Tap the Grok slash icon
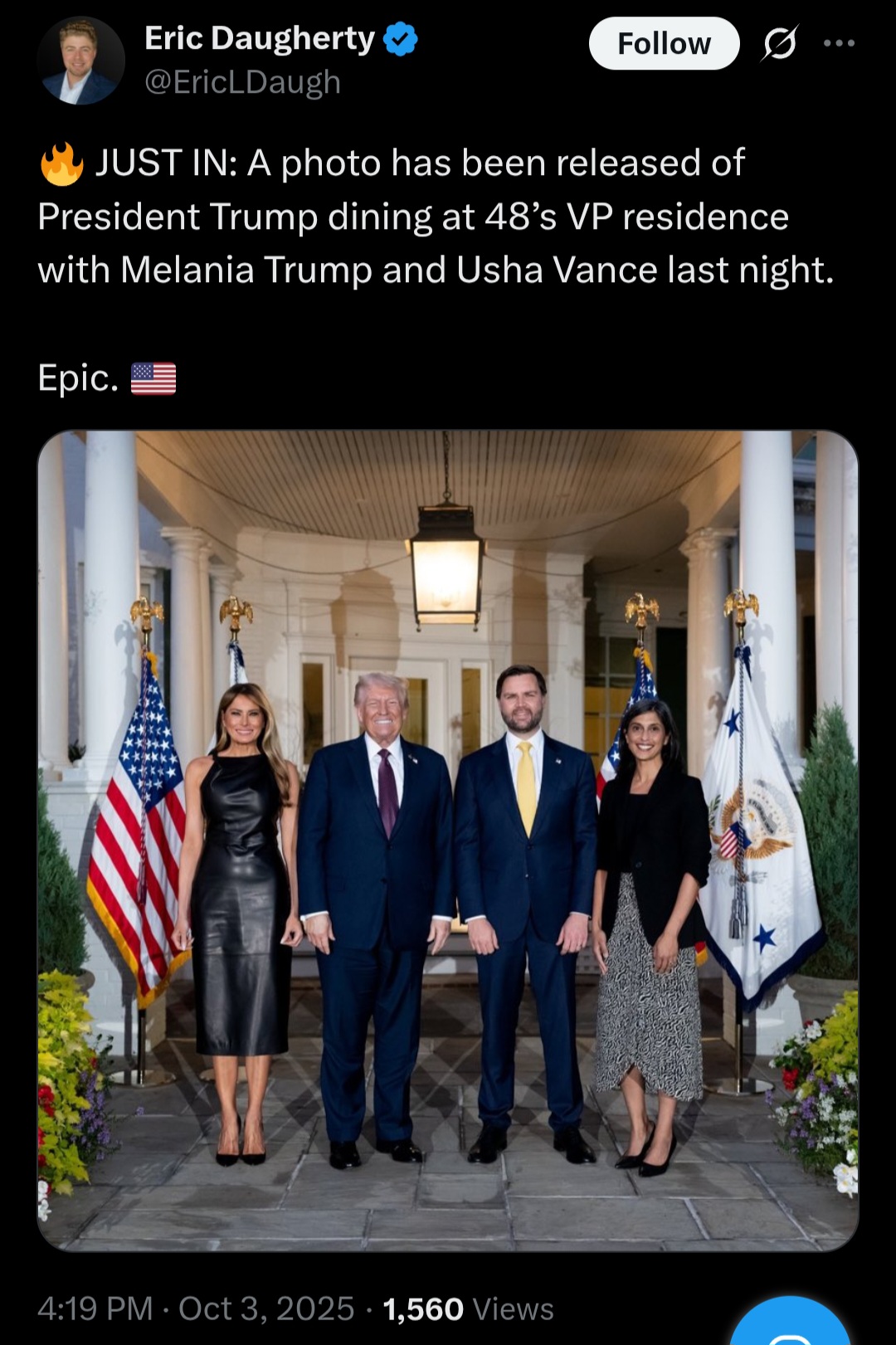The width and height of the screenshot is (896, 1345). point(779,43)
